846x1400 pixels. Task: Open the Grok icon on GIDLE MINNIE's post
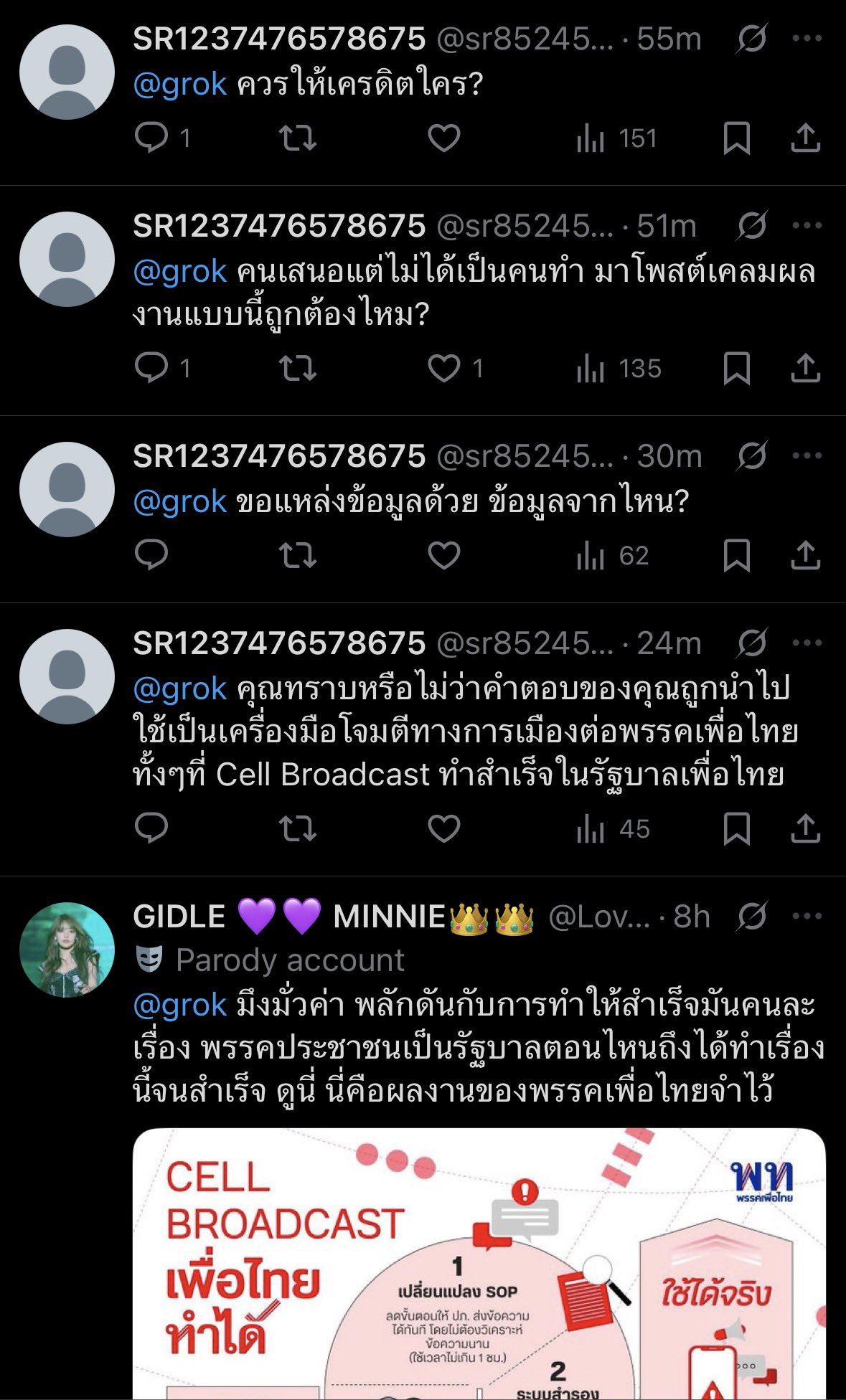751,916
